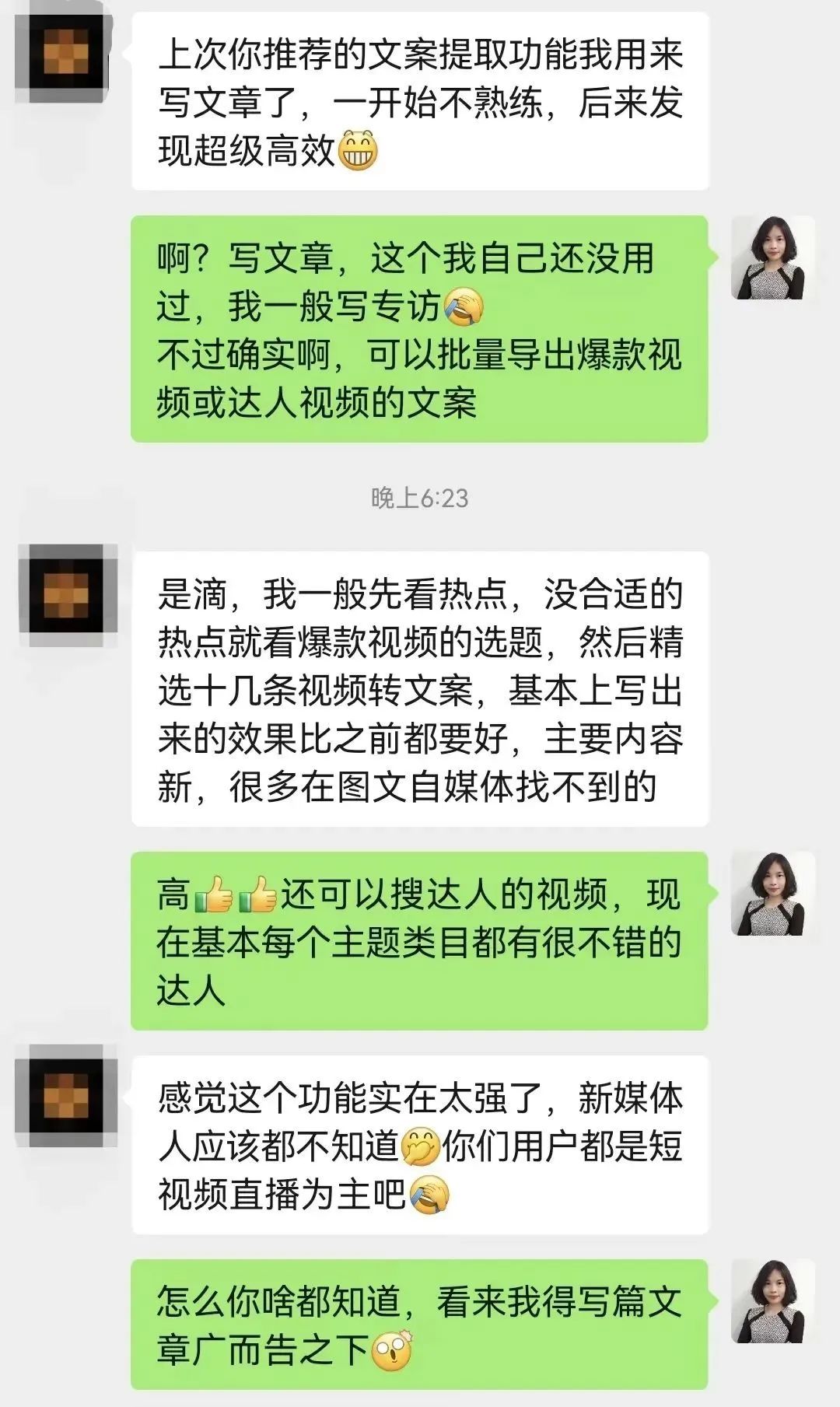Open blurred avatar beside '感觉这个功能实在太强了' message
Screen dimensions: 840x1407
click(67, 1095)
